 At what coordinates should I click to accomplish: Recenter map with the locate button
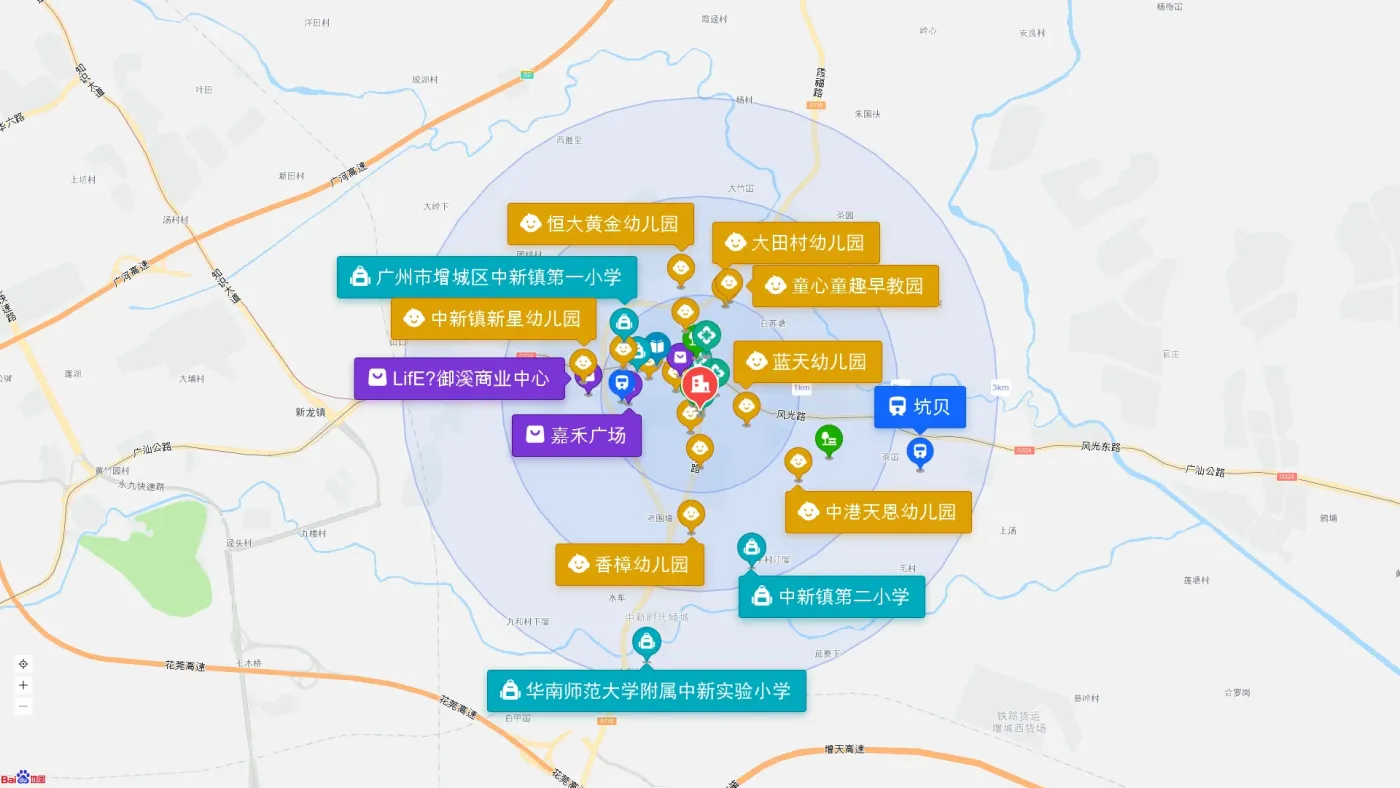(23, 664)
